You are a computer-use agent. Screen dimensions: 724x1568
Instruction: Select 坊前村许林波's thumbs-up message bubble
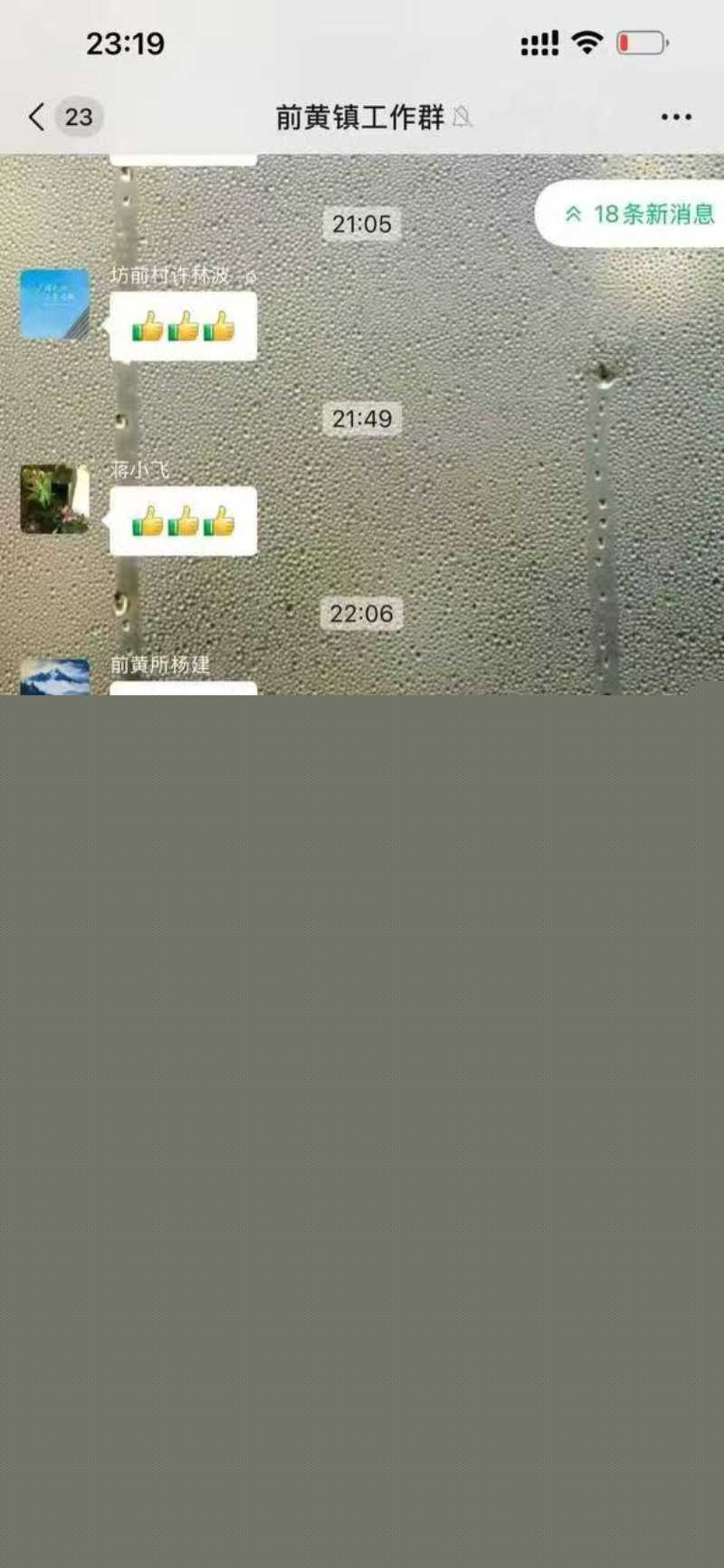pyautogui.click(x=181, y=328)
